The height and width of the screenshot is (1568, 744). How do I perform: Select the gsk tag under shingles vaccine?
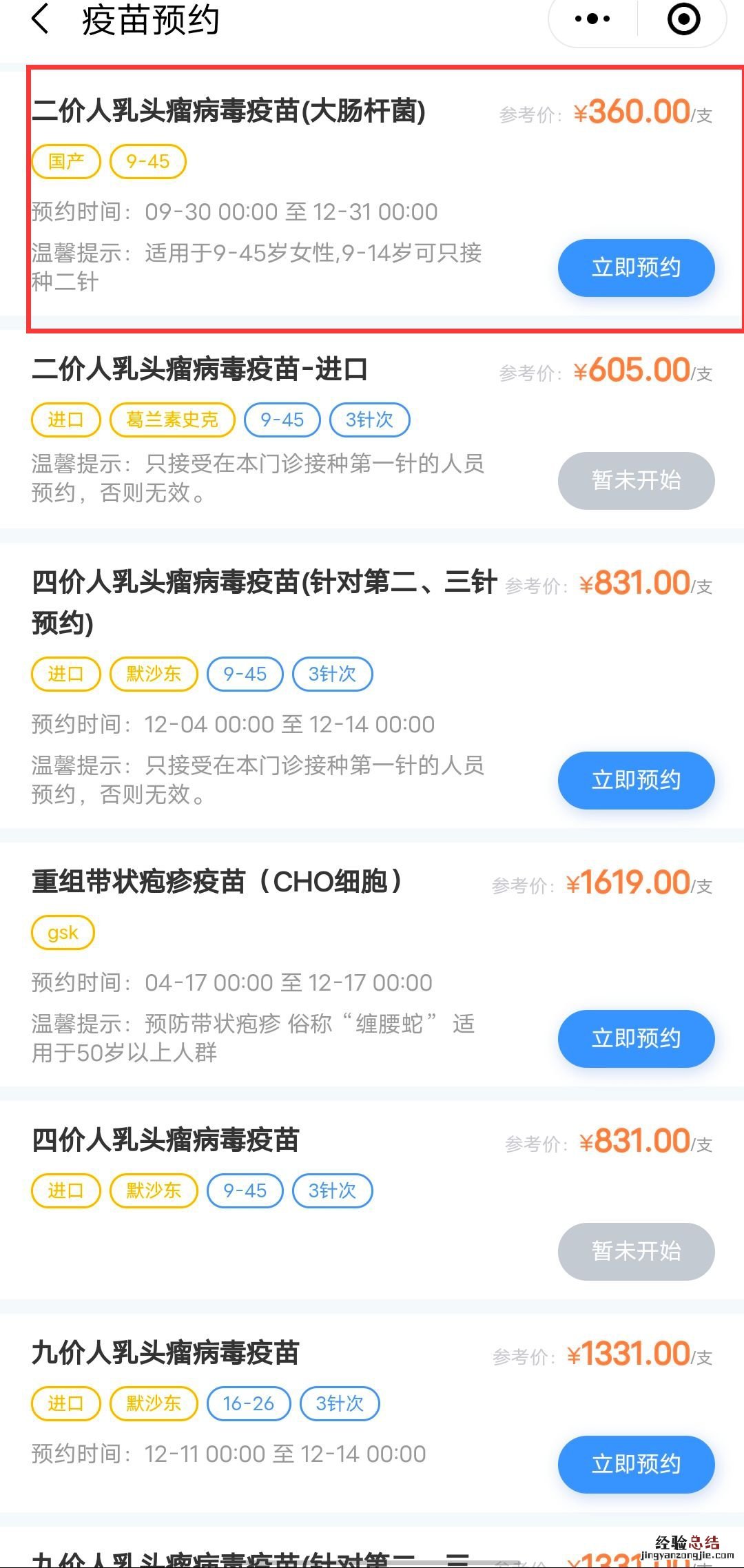62,932
